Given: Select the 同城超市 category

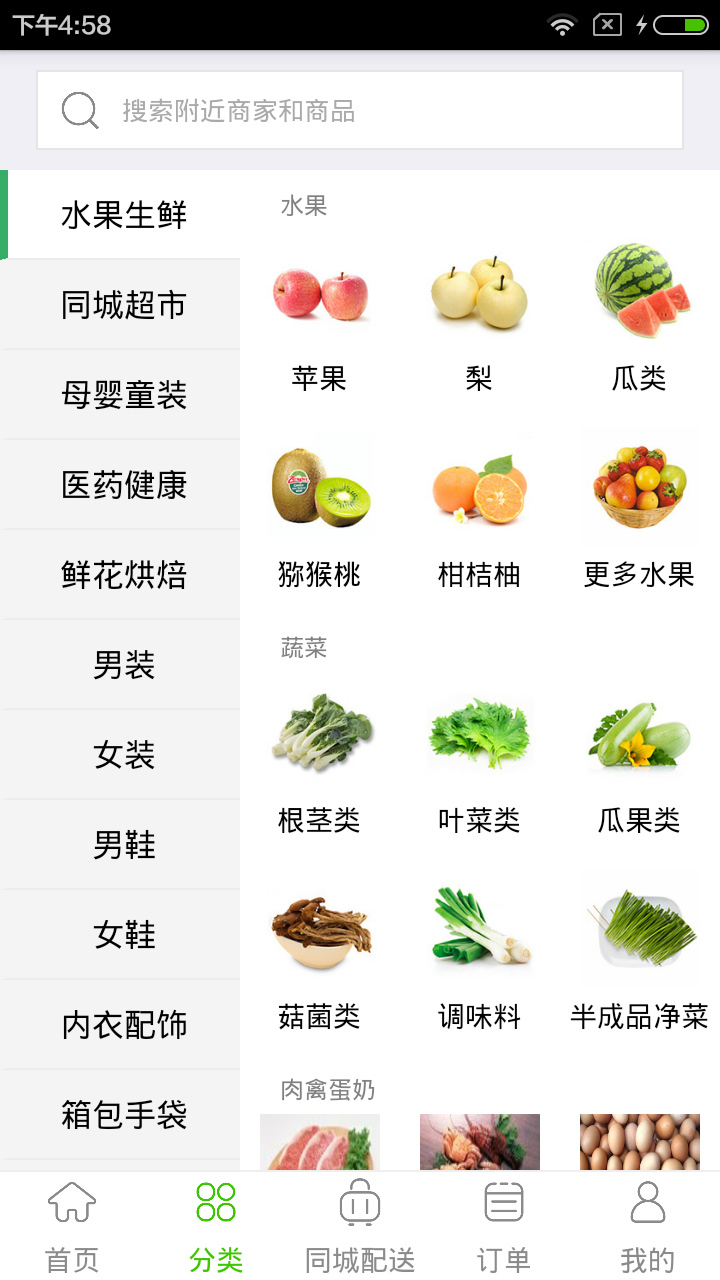Looking at the screenshot, I should [123, 305].
